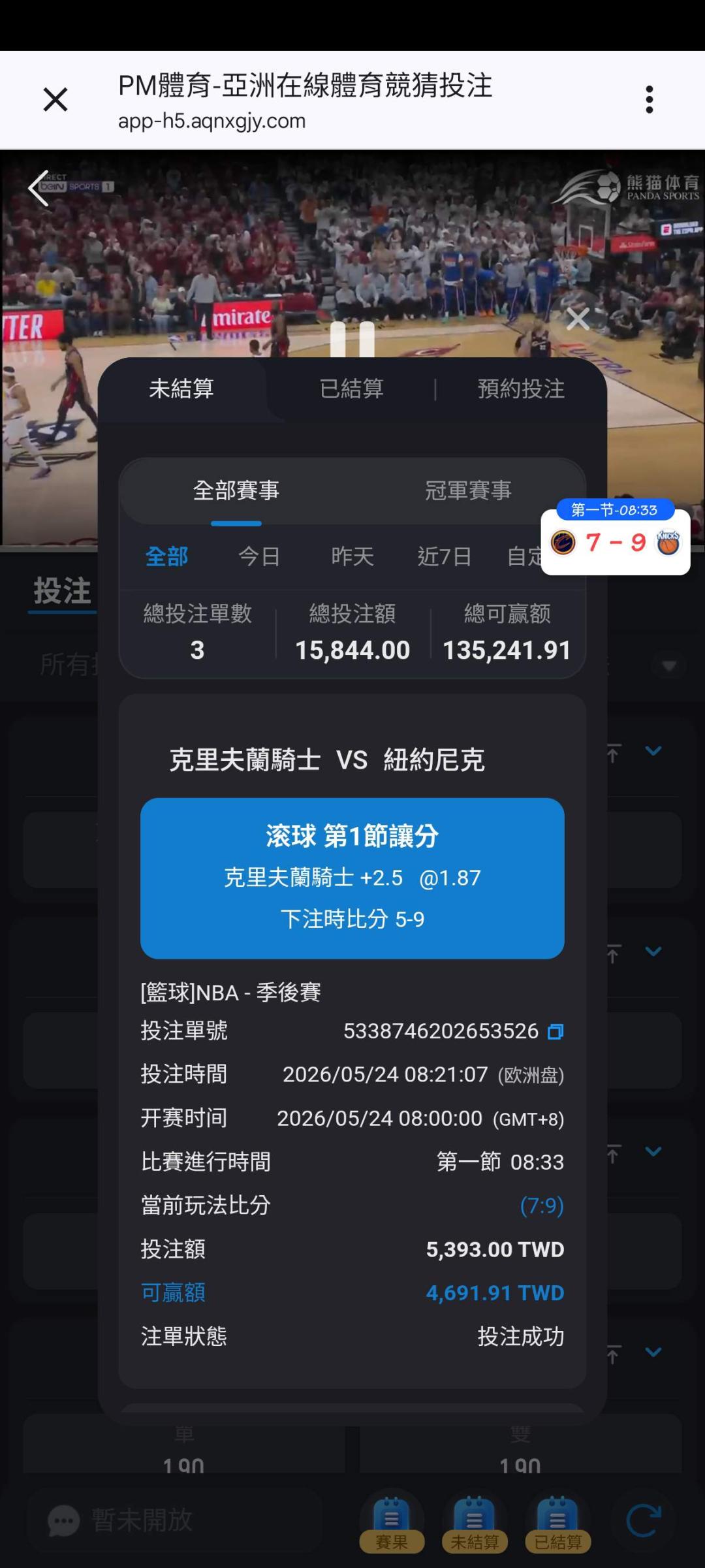Screen dimensions: 705x1568
Task: Filter bets by 全部
Action: tap(167, 556)
